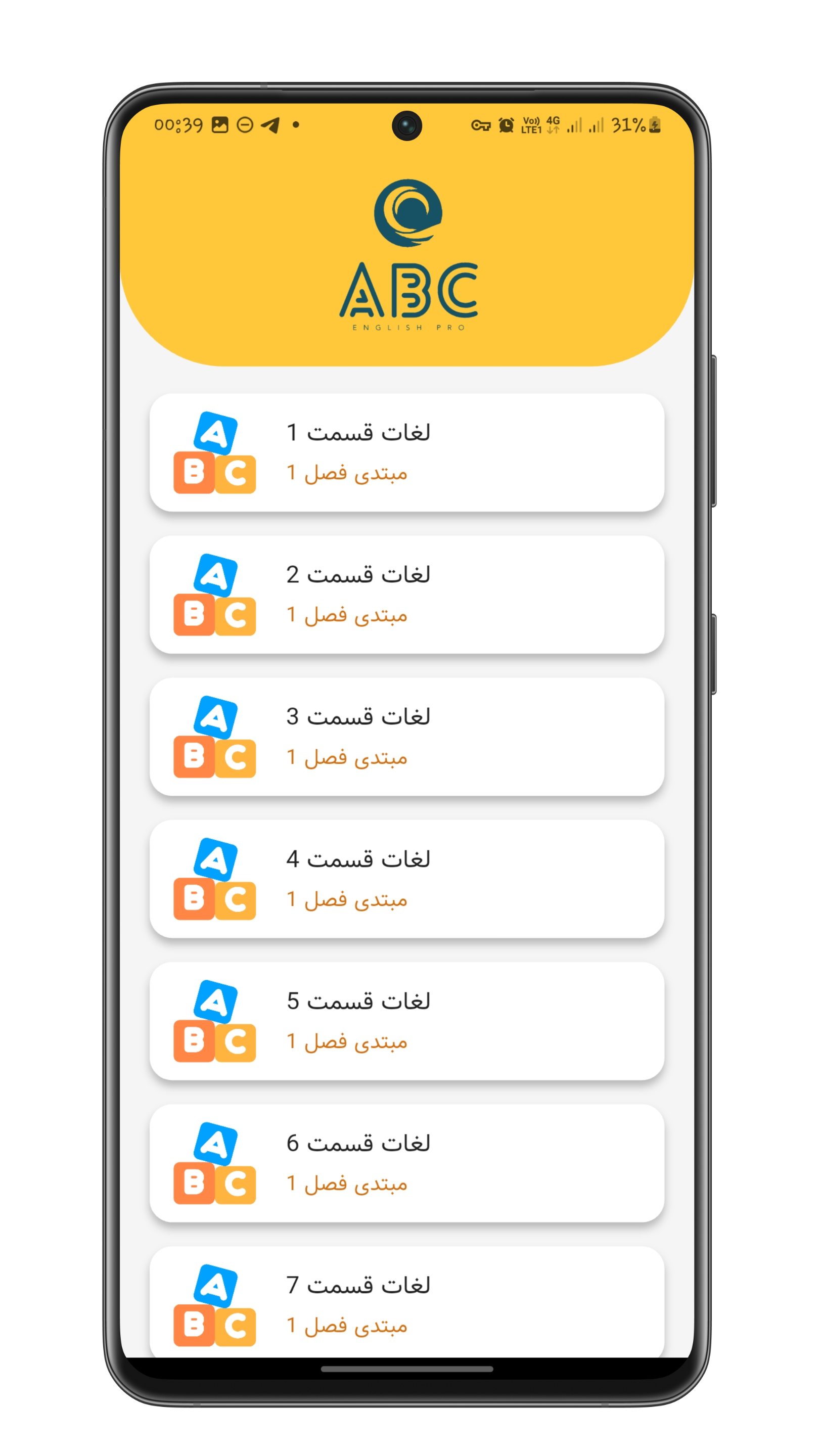Choose the لغات قسمت 6 card

coord(406,1163)
